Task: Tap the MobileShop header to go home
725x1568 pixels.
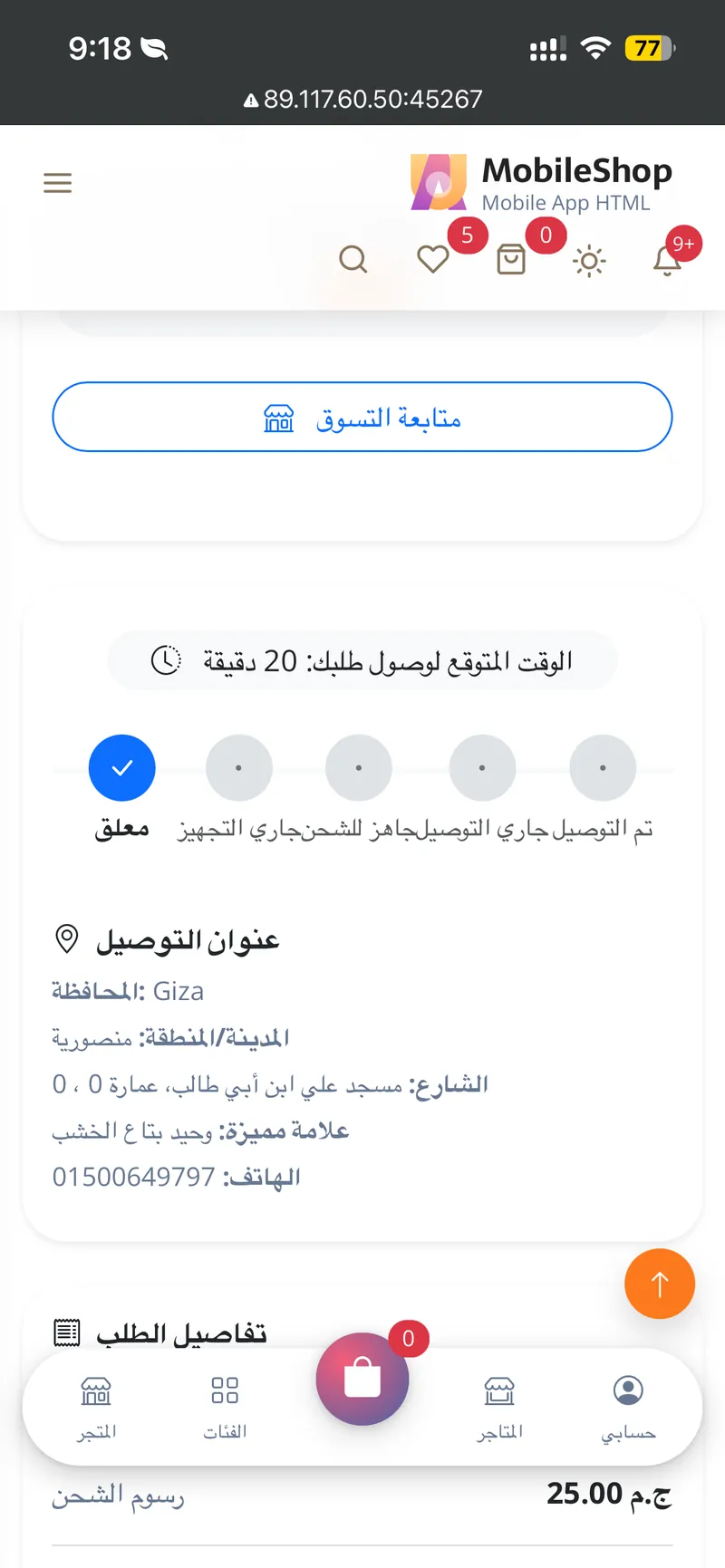Action: pyautogui.click(x=541, y=182)
